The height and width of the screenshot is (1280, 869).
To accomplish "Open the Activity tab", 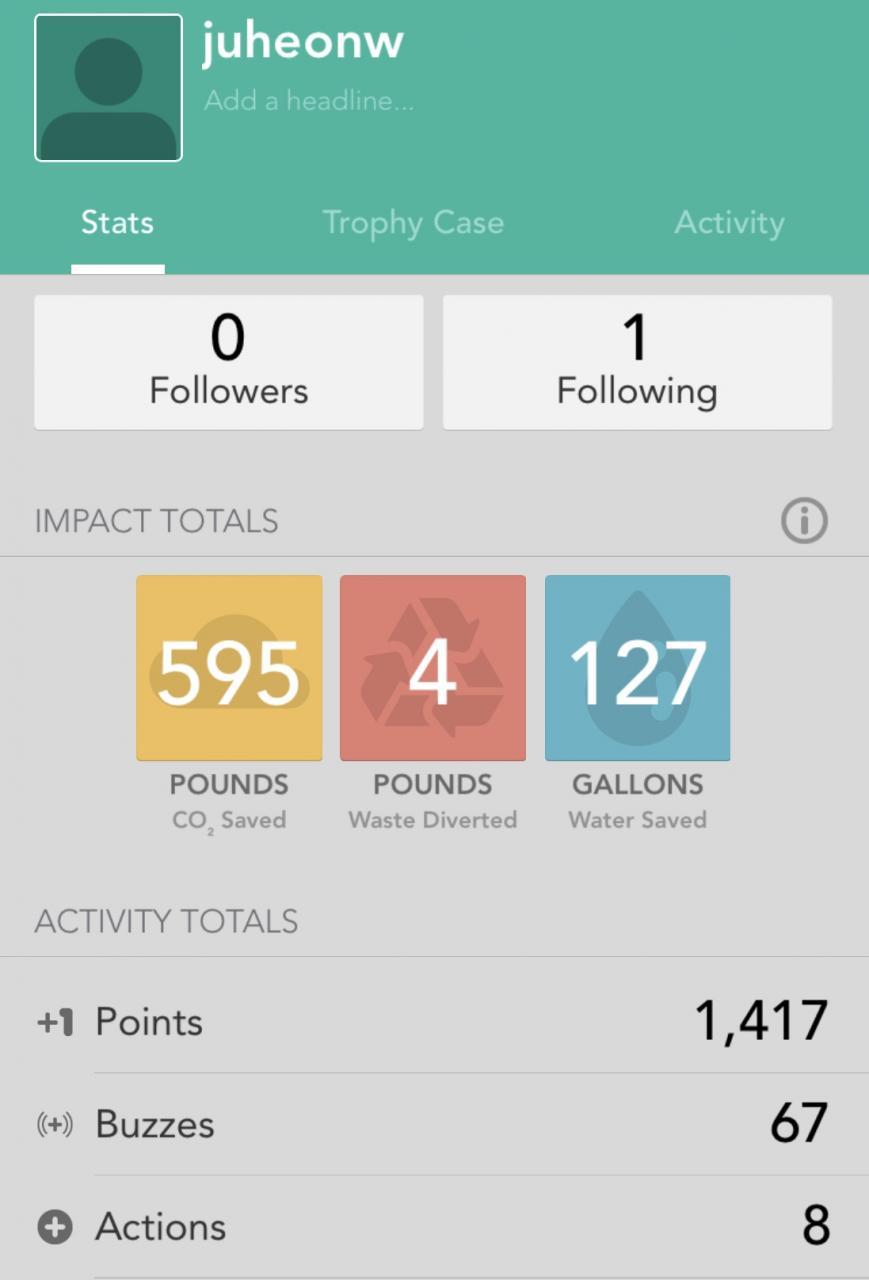I will tap(729, 223).
